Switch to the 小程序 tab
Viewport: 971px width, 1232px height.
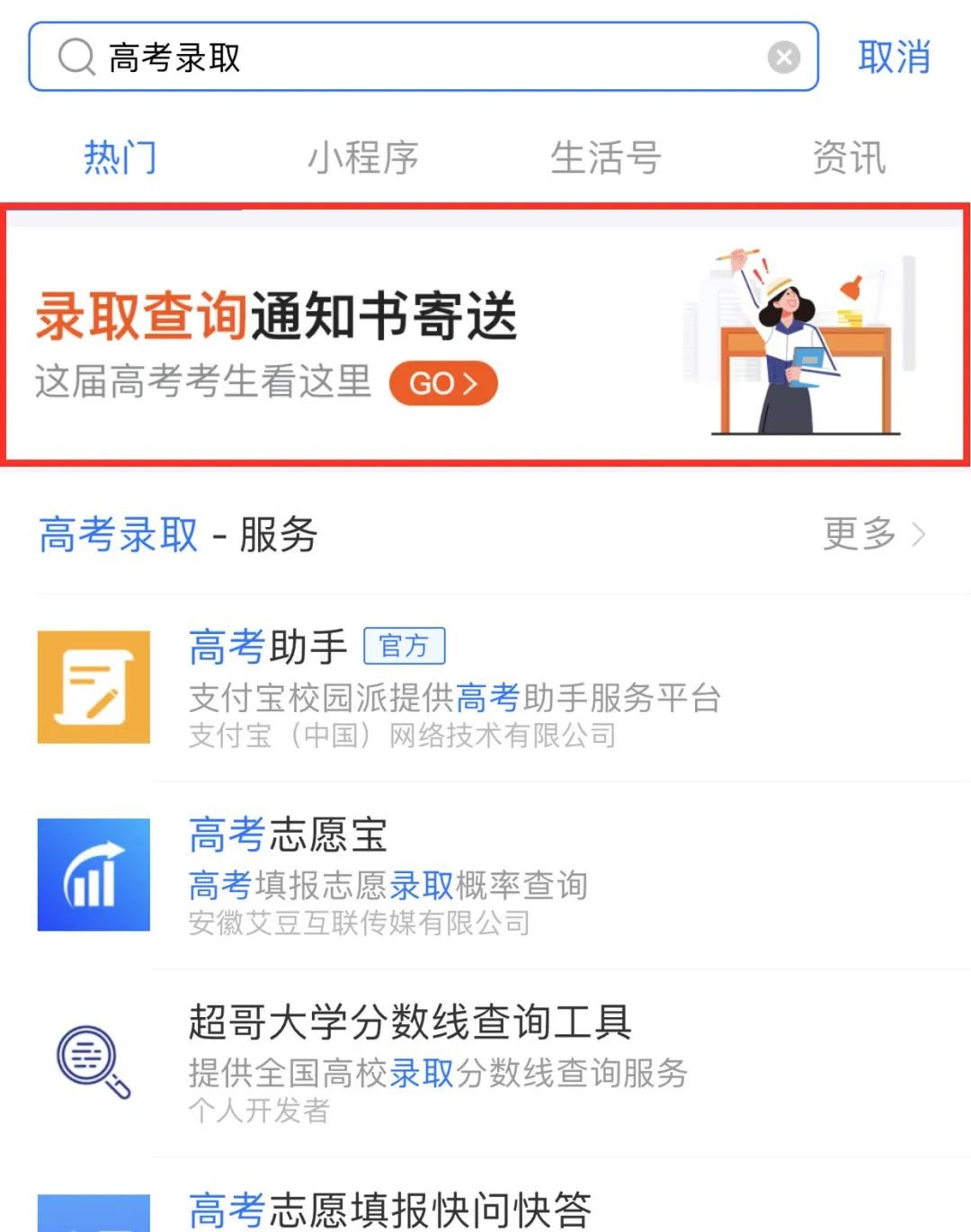362,158
